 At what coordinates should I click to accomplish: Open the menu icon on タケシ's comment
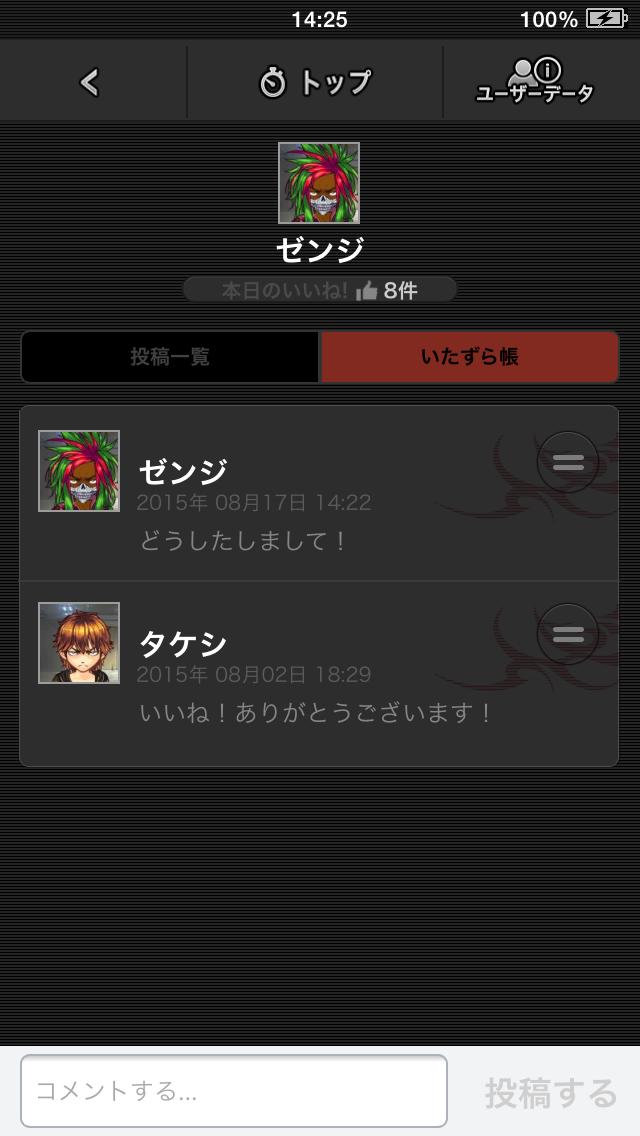(x=568, y=634)
